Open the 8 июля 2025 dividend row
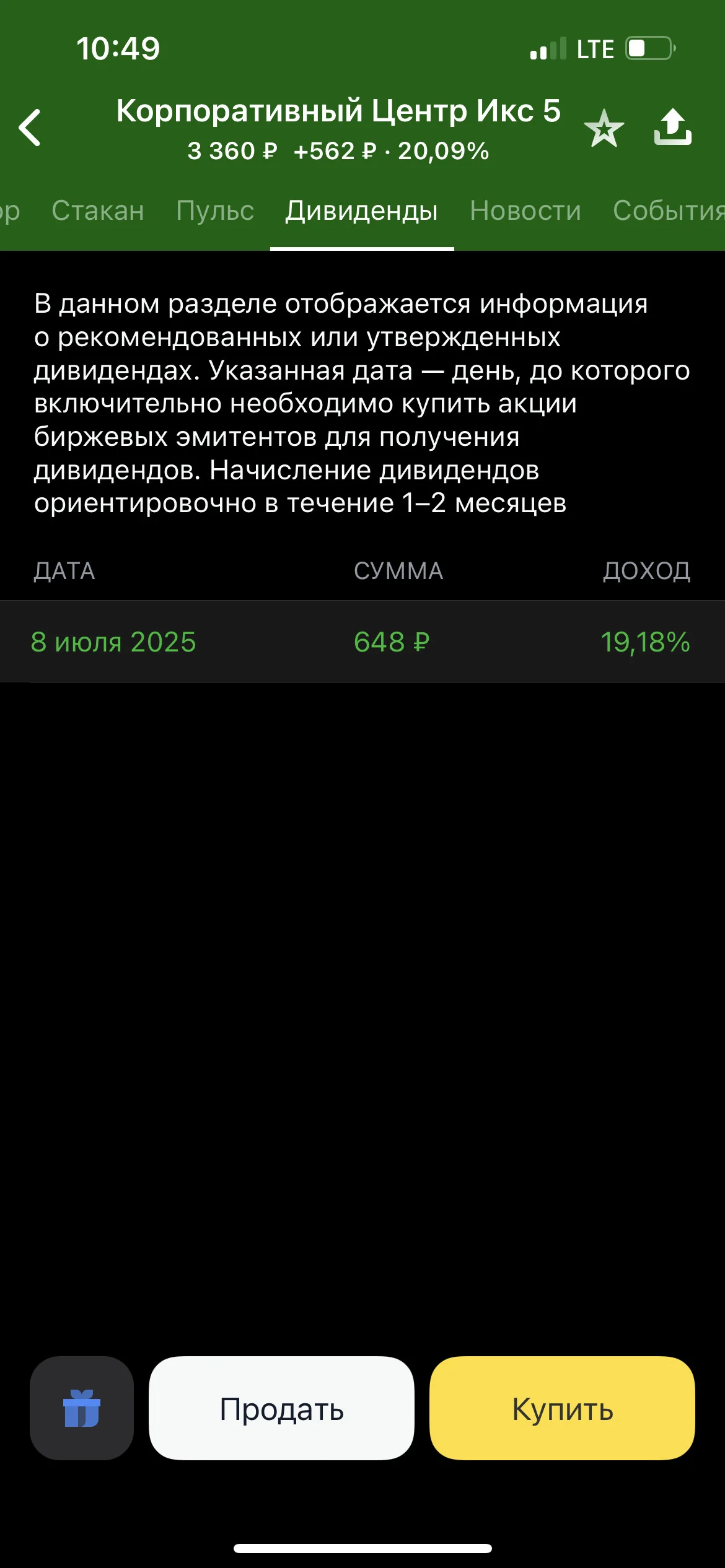725x1568 pixels. click(x=362, y=642)
